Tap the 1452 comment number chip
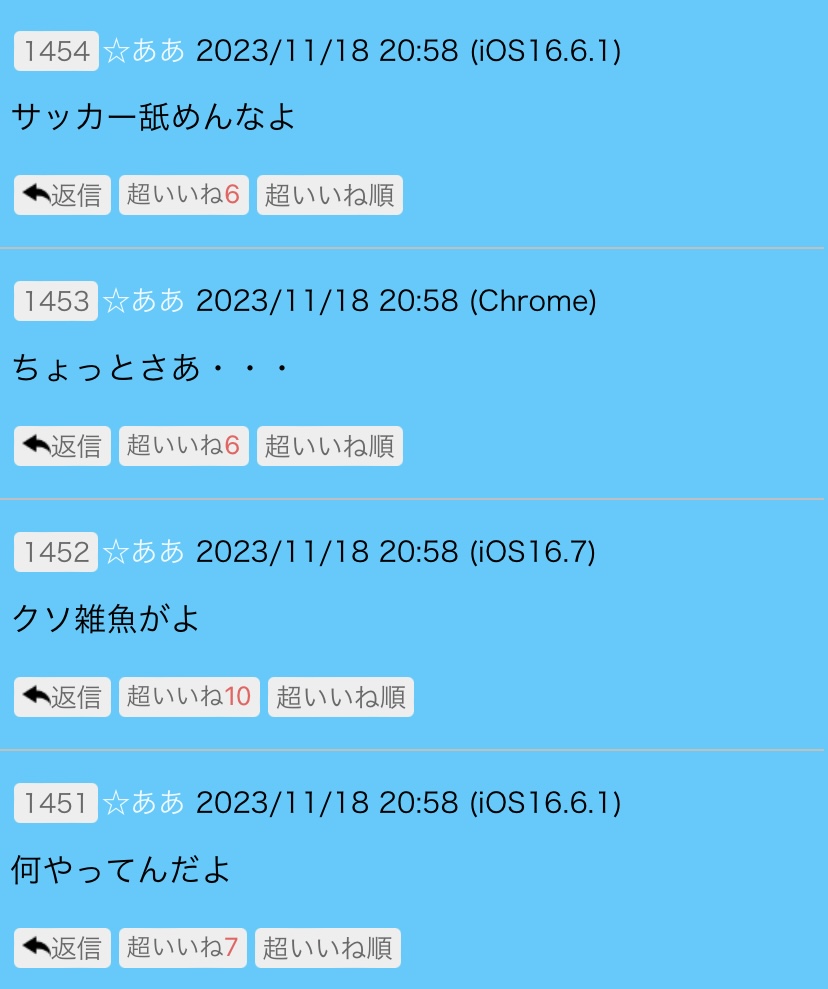828x989 pixels. click(x=56, y=552)
